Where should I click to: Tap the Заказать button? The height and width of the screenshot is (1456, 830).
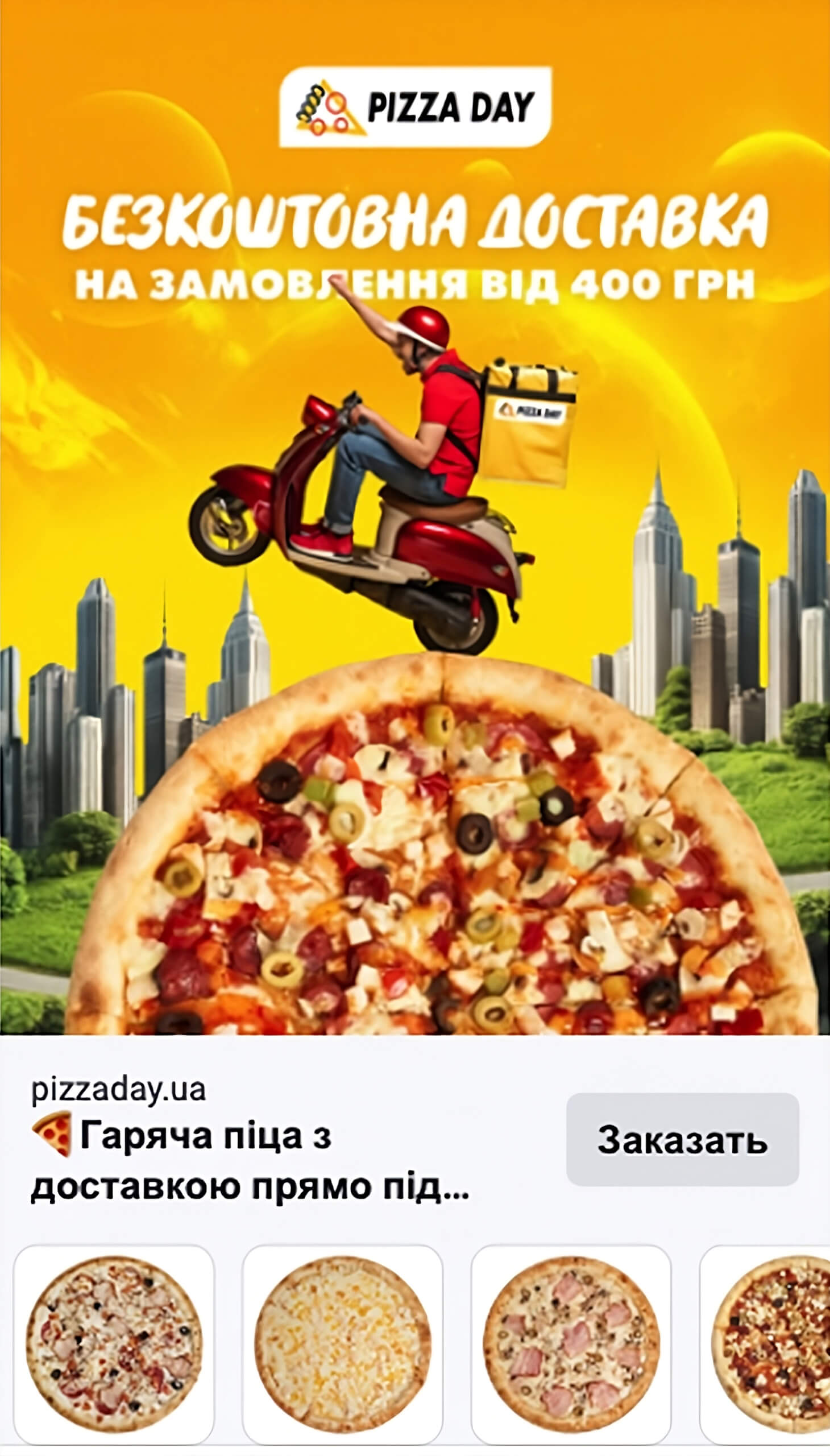[x=682, y=1139]
